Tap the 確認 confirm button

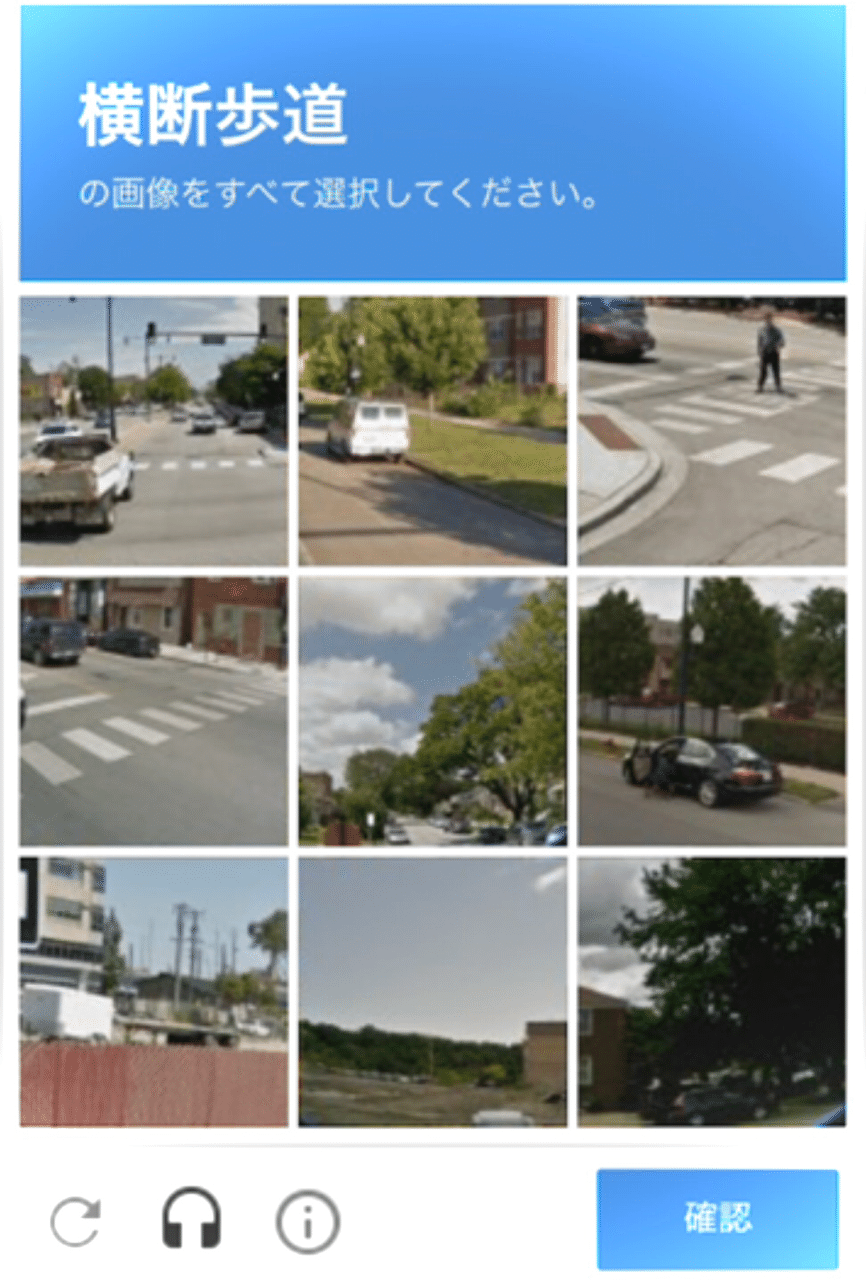(717, 1219)
